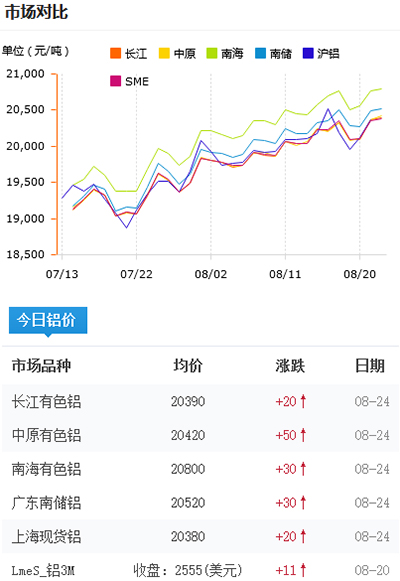Toggle the 南储 series in chart legend
This screenshot has width=400, height=581.
point(273,53)
